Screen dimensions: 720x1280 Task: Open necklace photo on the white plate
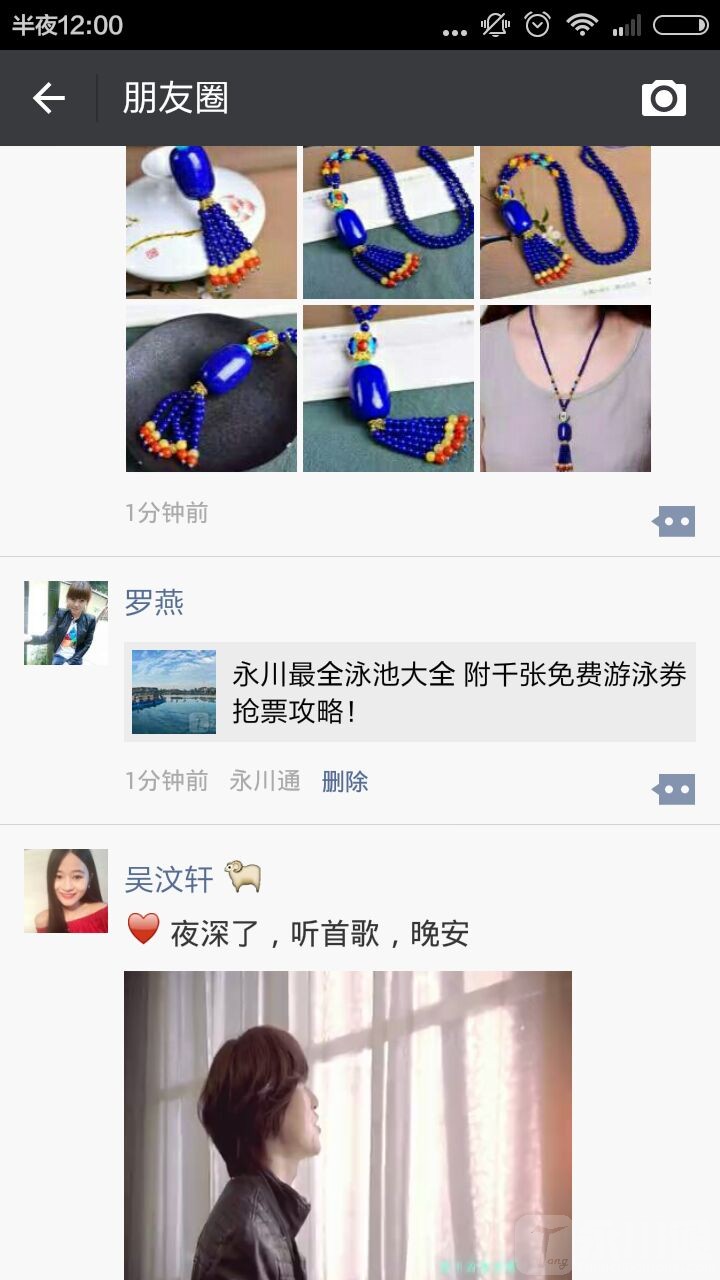click(211, 222)
